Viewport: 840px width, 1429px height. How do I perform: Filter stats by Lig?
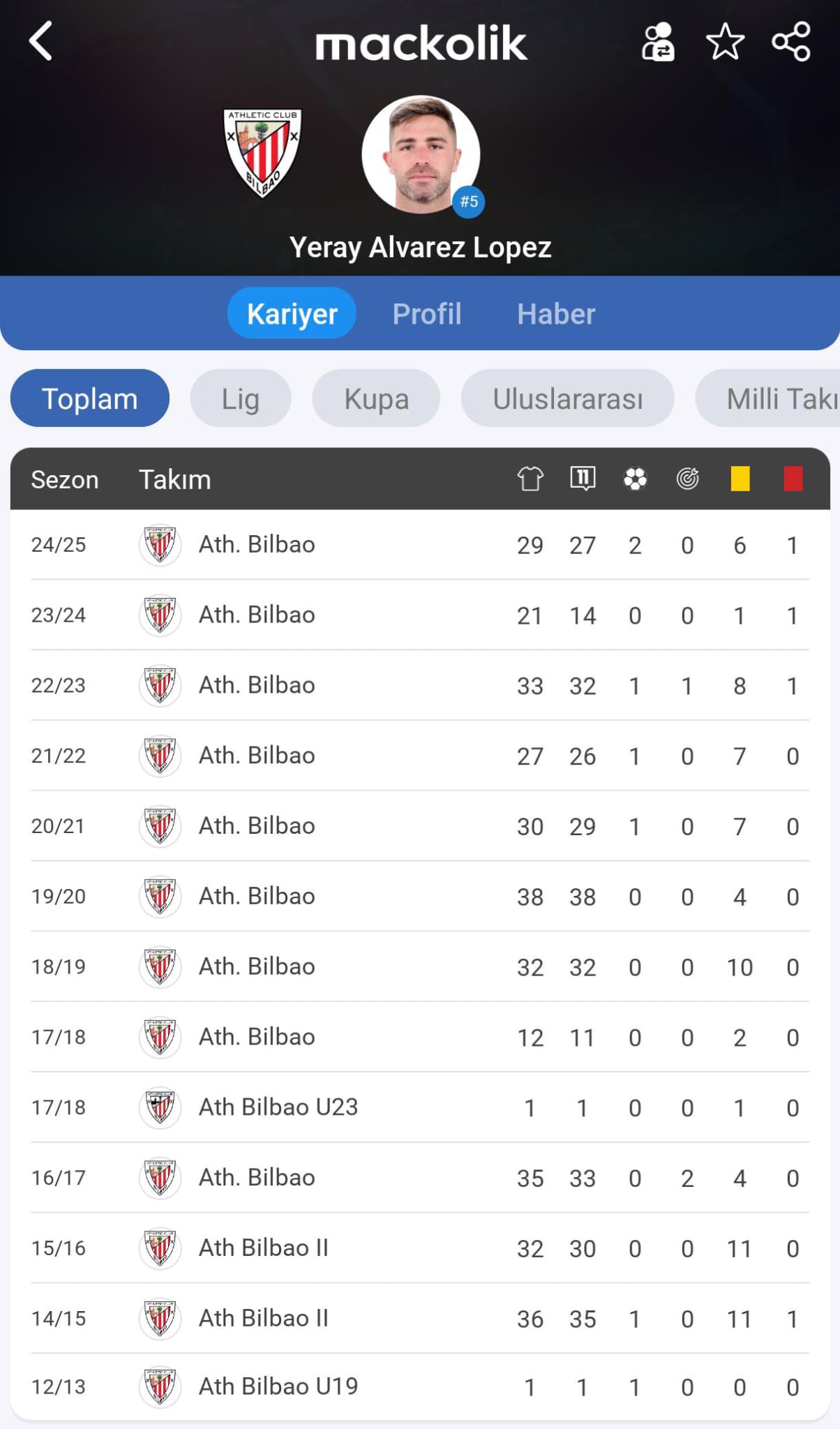[241, 398]
